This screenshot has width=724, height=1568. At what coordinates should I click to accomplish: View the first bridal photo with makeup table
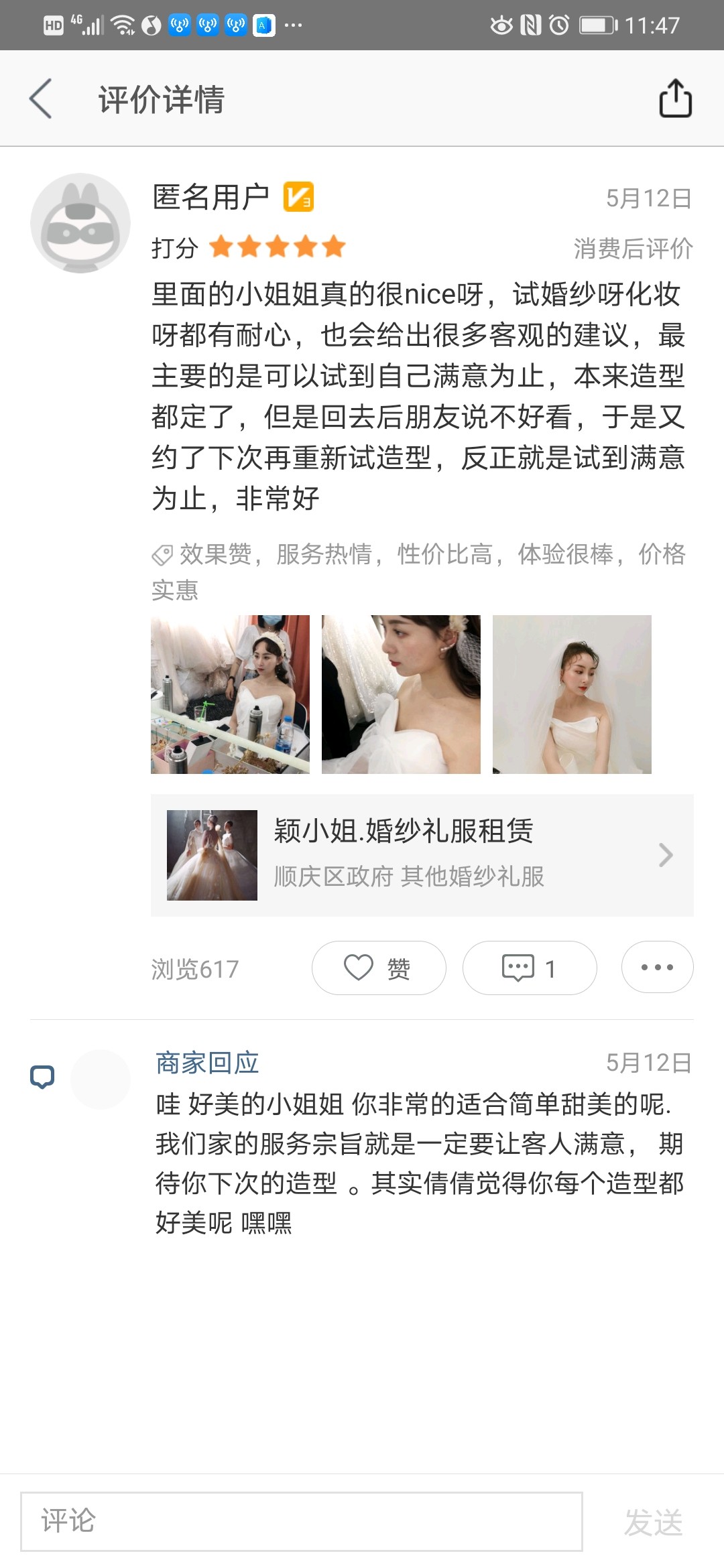(x=230, y=694)
